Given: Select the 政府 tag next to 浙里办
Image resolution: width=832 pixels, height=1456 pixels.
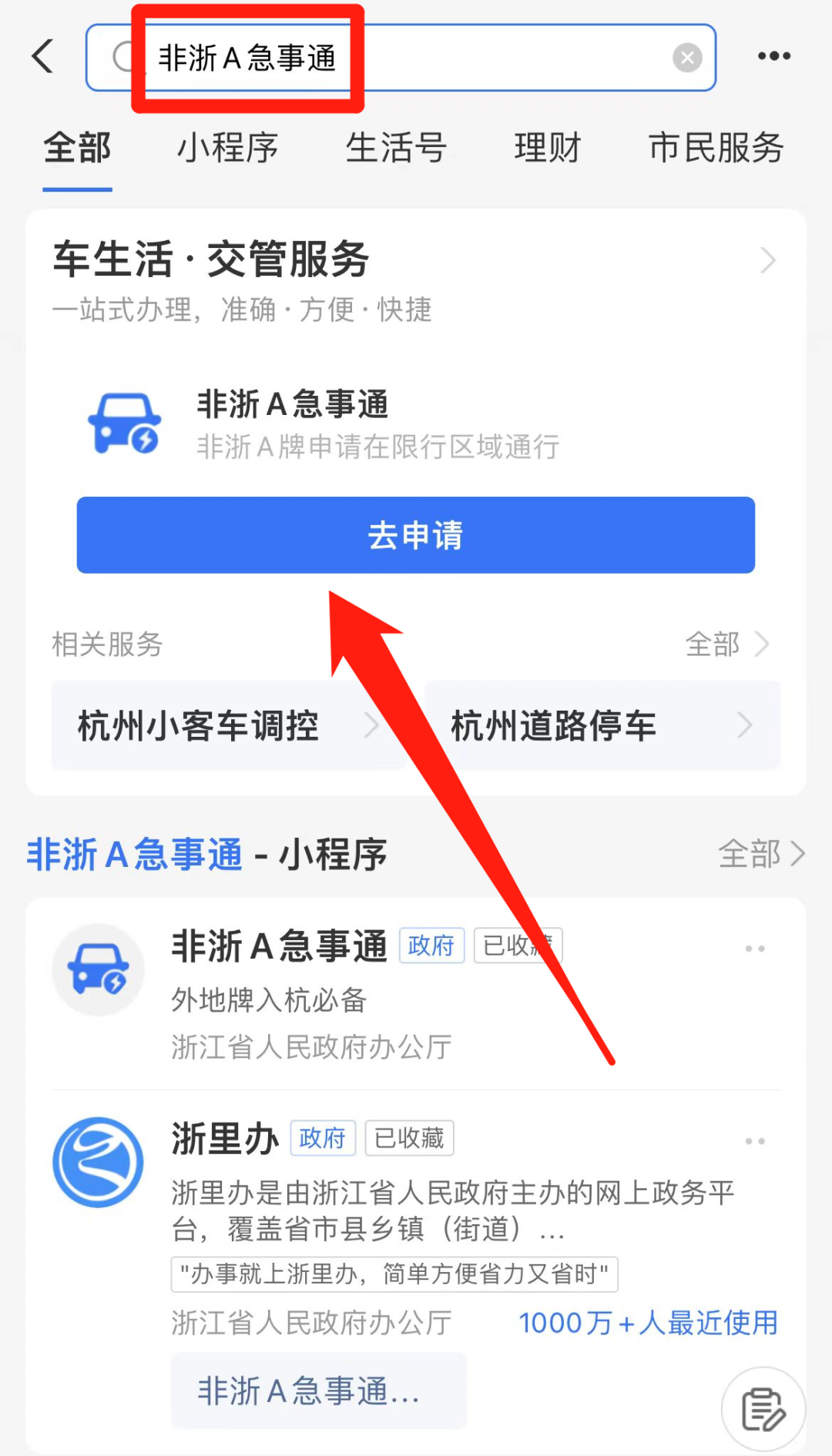Looking at the screenshot, I should pyautogui.click(x=323, y=1137).
